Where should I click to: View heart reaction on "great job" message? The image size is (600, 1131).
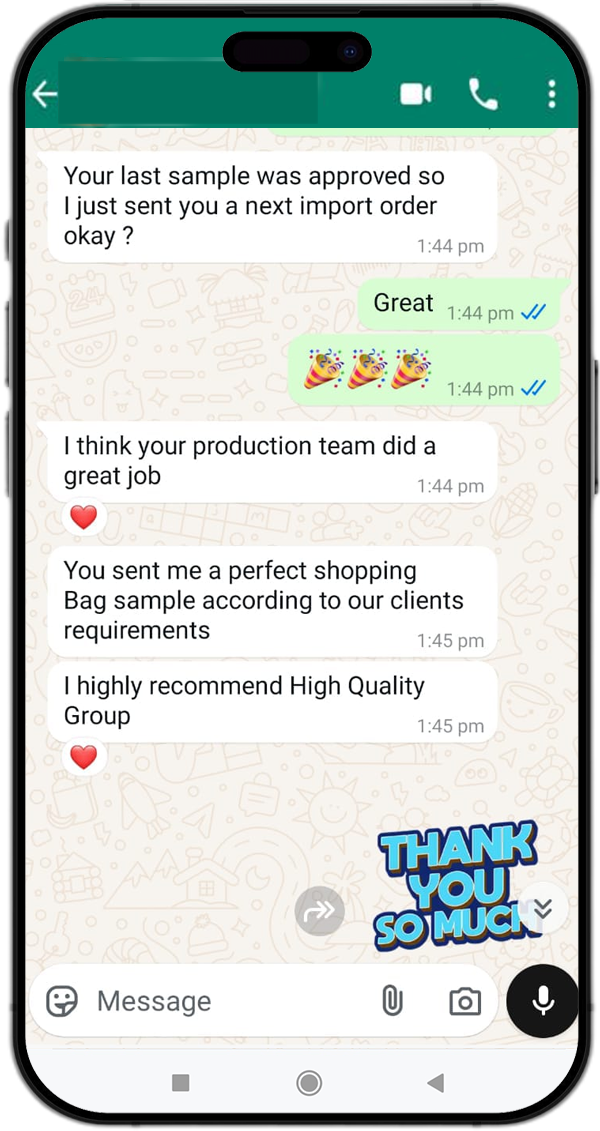tap(84, 517)
